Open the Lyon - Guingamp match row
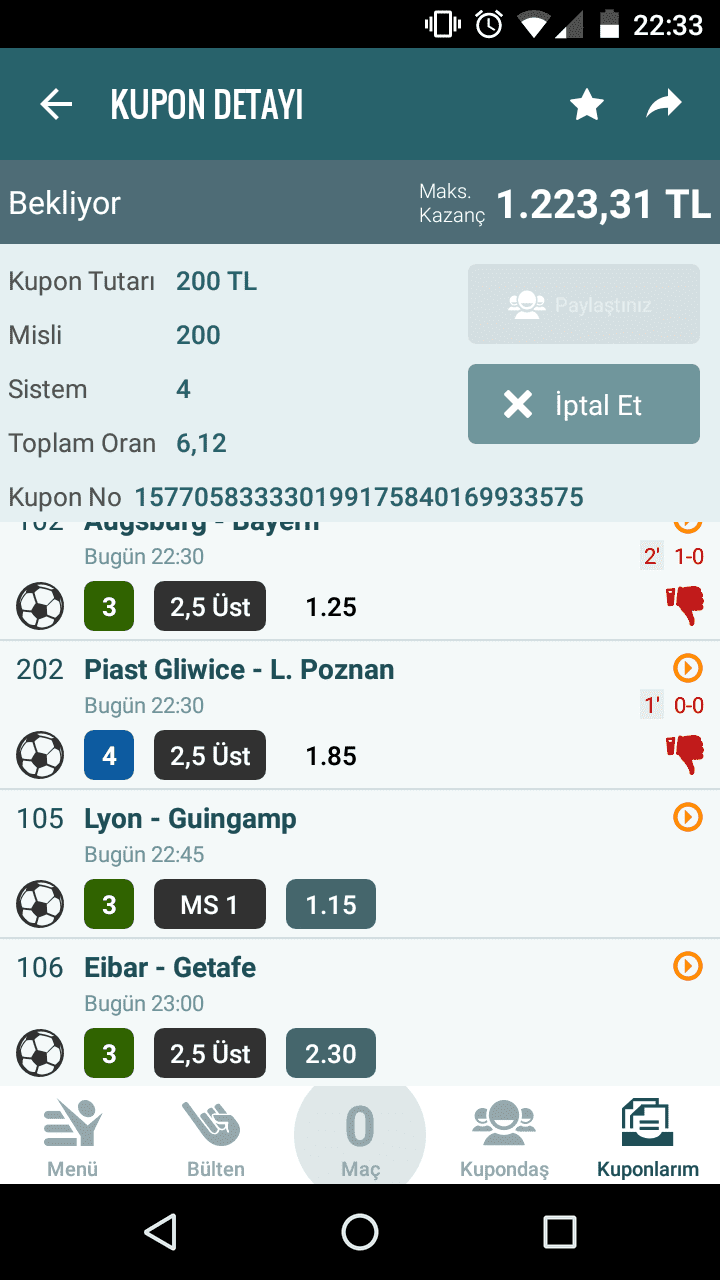720x1280 pixels. [x=360, y=864]
